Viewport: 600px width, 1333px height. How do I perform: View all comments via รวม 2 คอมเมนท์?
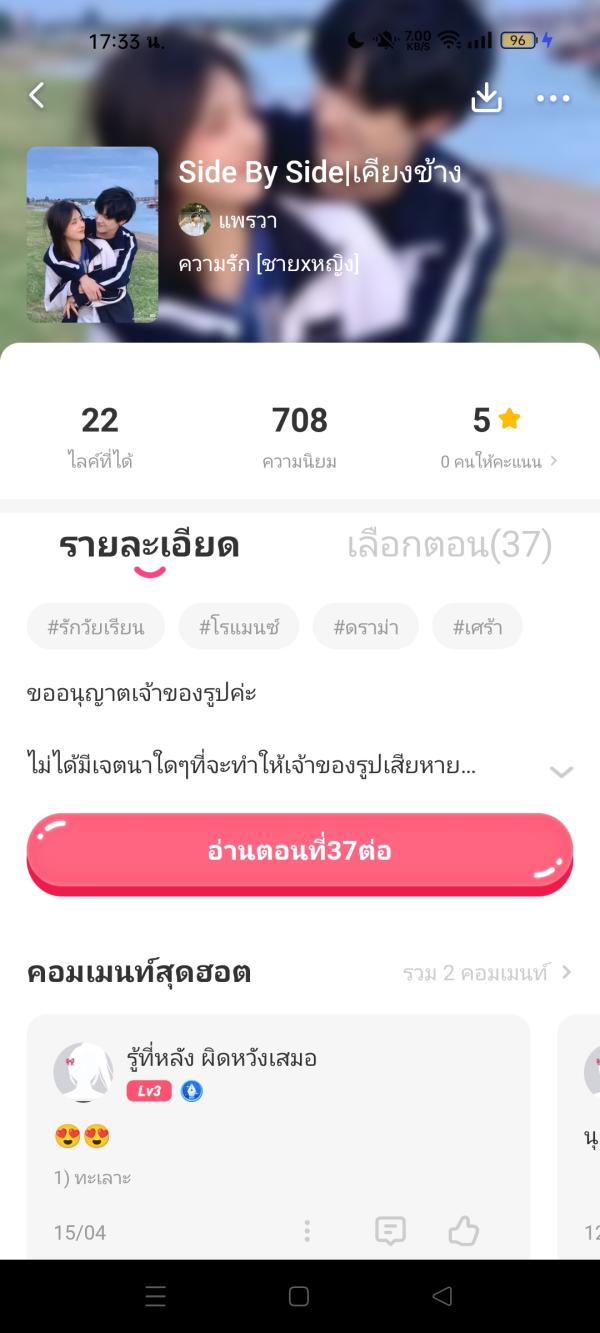487,972
